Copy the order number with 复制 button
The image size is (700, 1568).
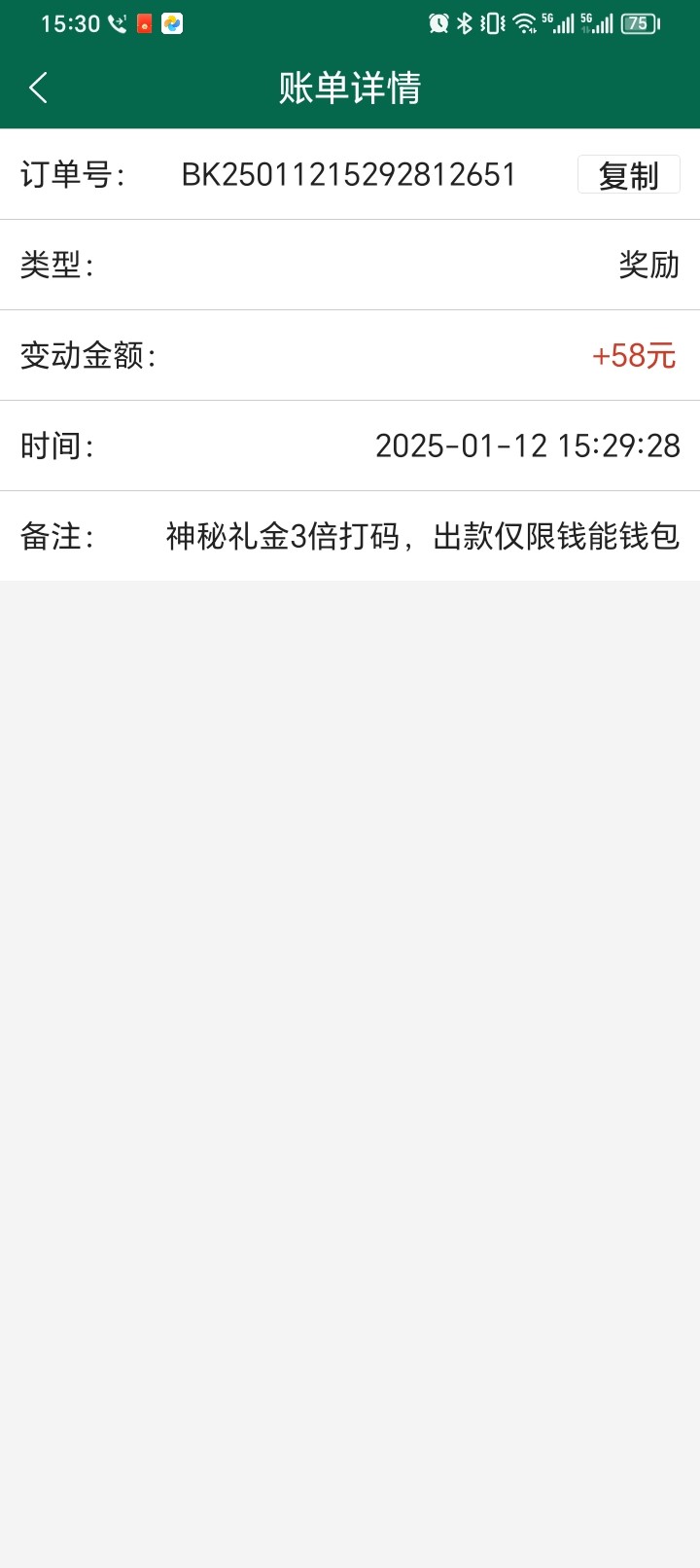pos(628,175)
